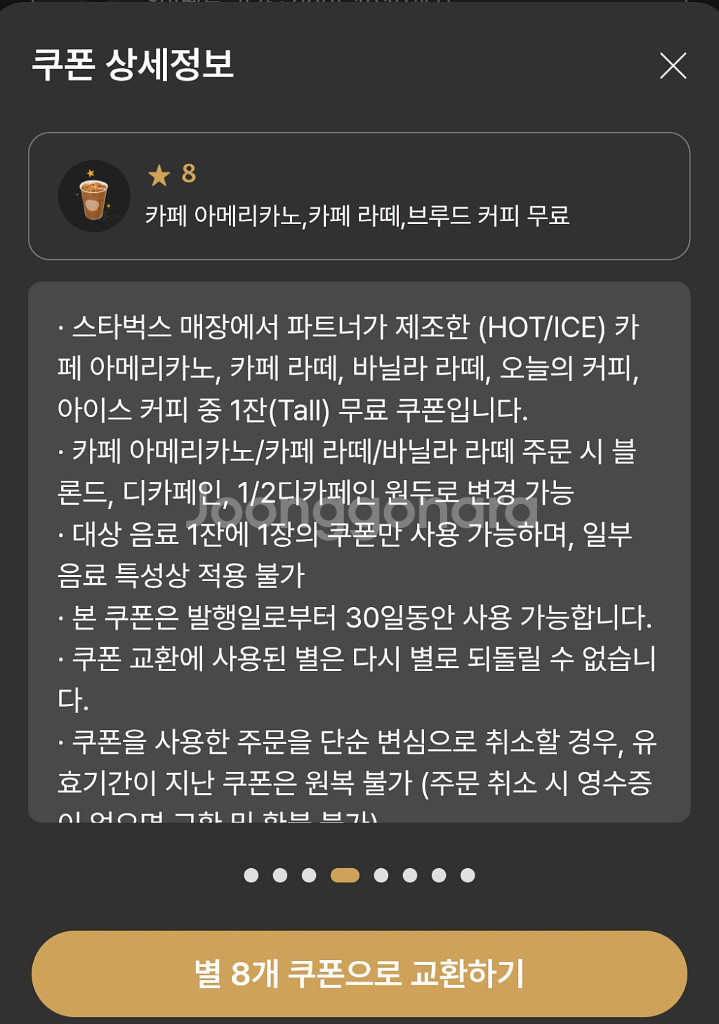The width and height of the screenshot is (719, 1024).
Task: Jump to the last page indicator dot
Action: click(468, 875)
